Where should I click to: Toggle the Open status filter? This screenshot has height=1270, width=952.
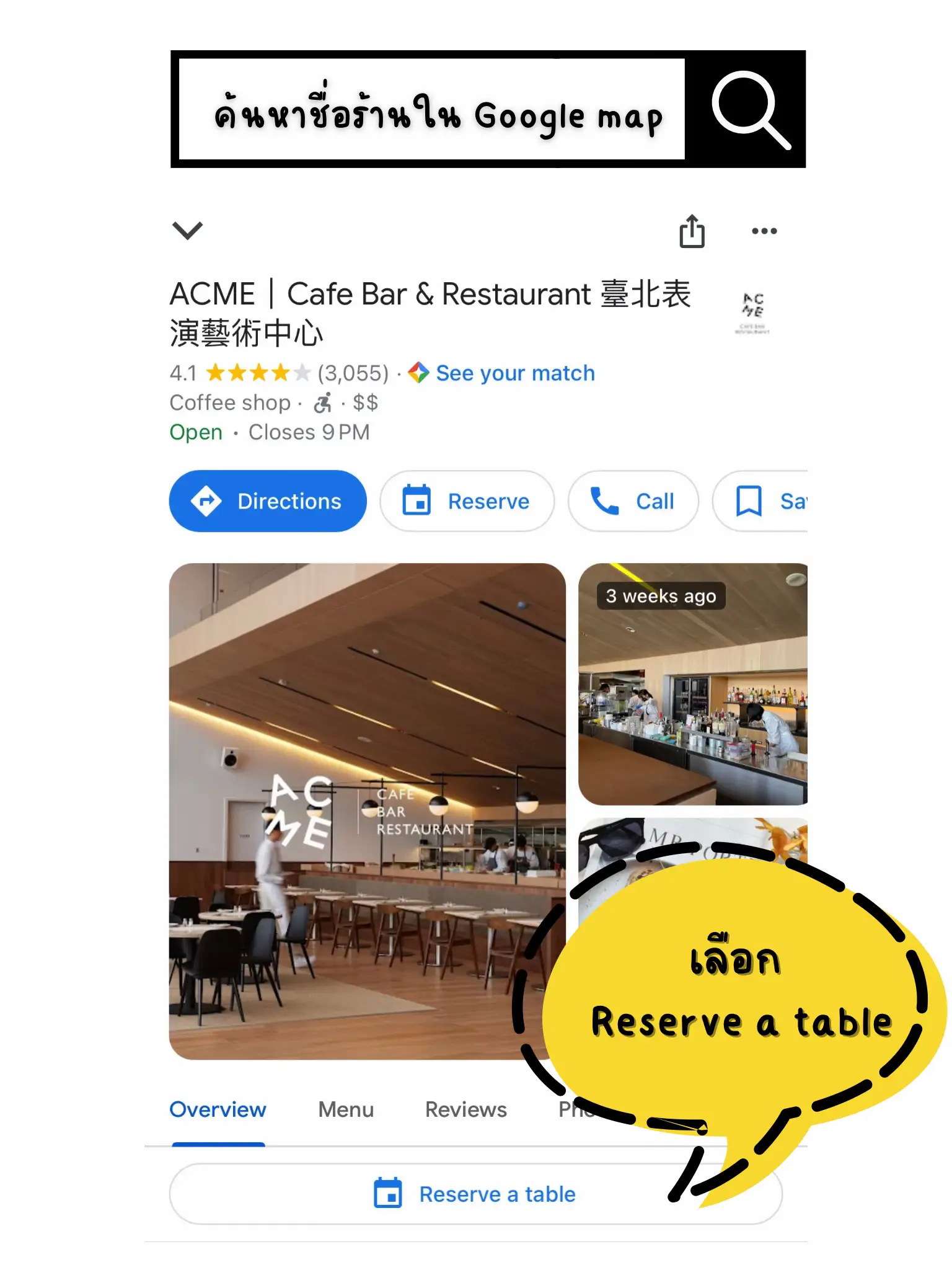[x=195, y=432]
